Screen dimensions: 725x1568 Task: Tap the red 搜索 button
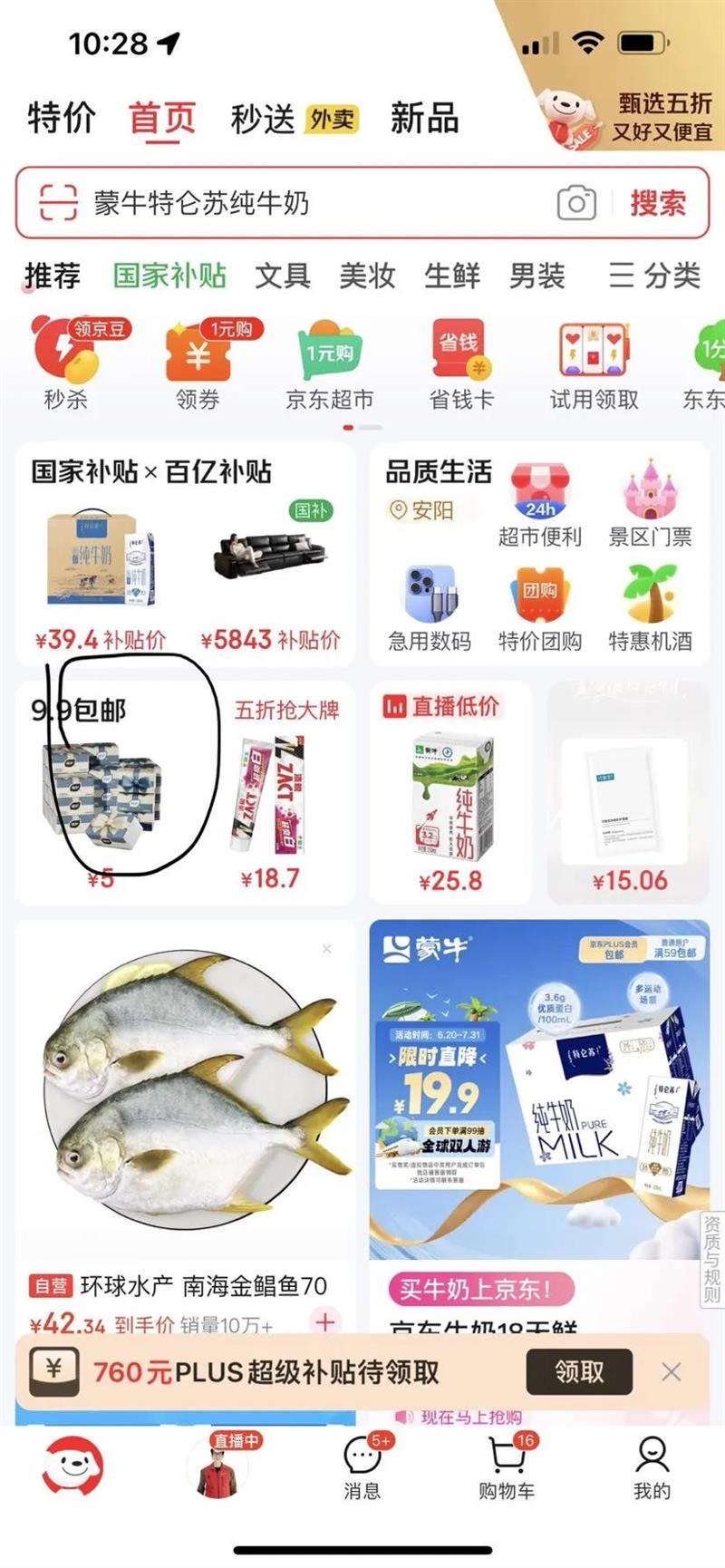658,203
